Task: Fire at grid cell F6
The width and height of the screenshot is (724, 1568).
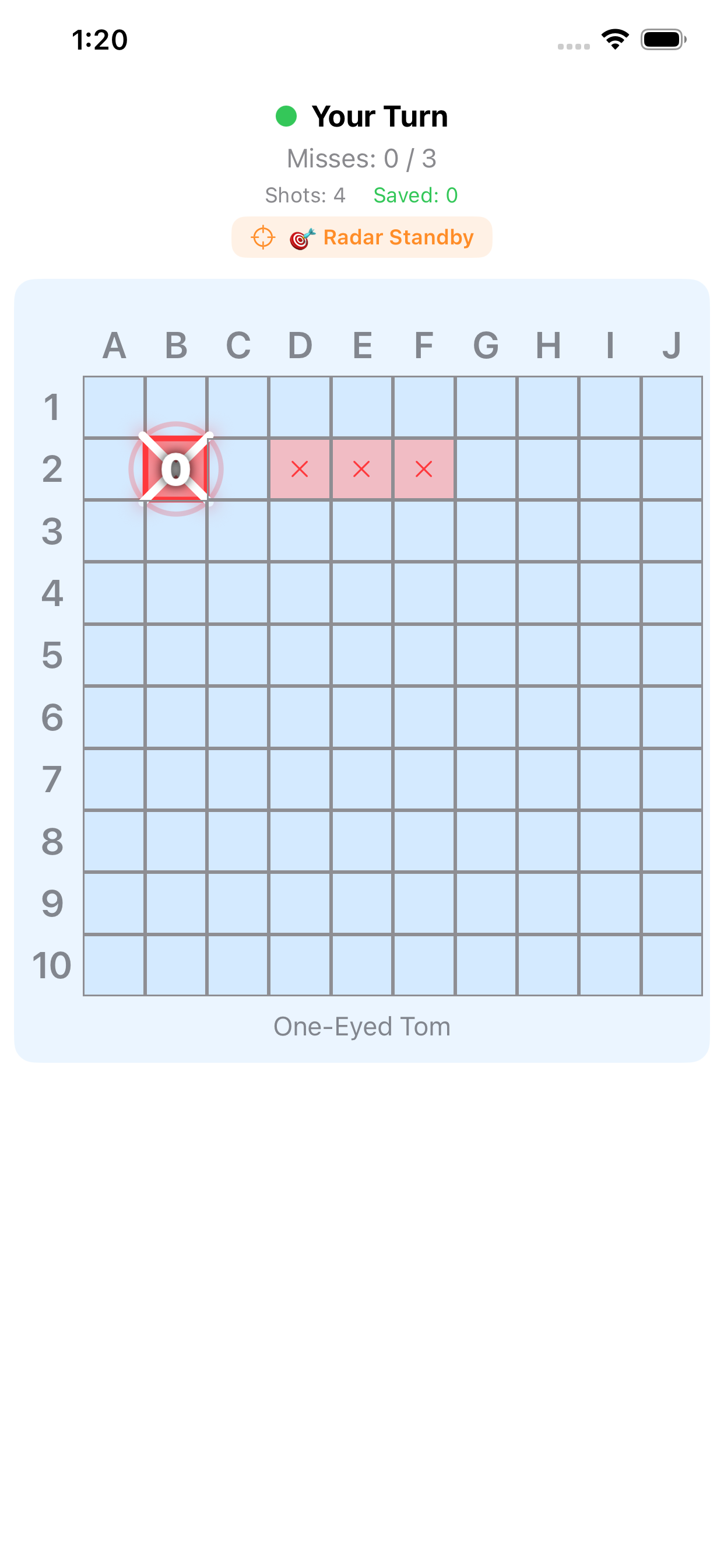Action: tap(424, 717)
